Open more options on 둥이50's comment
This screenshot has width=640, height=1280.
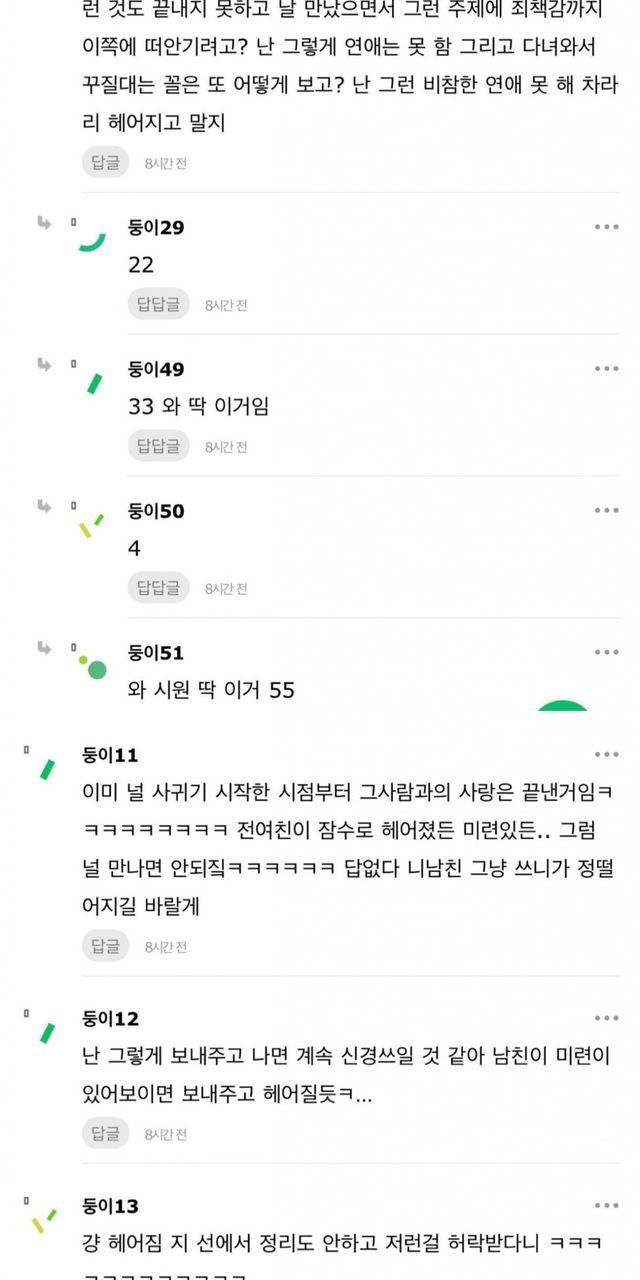(x=606, y=511)
